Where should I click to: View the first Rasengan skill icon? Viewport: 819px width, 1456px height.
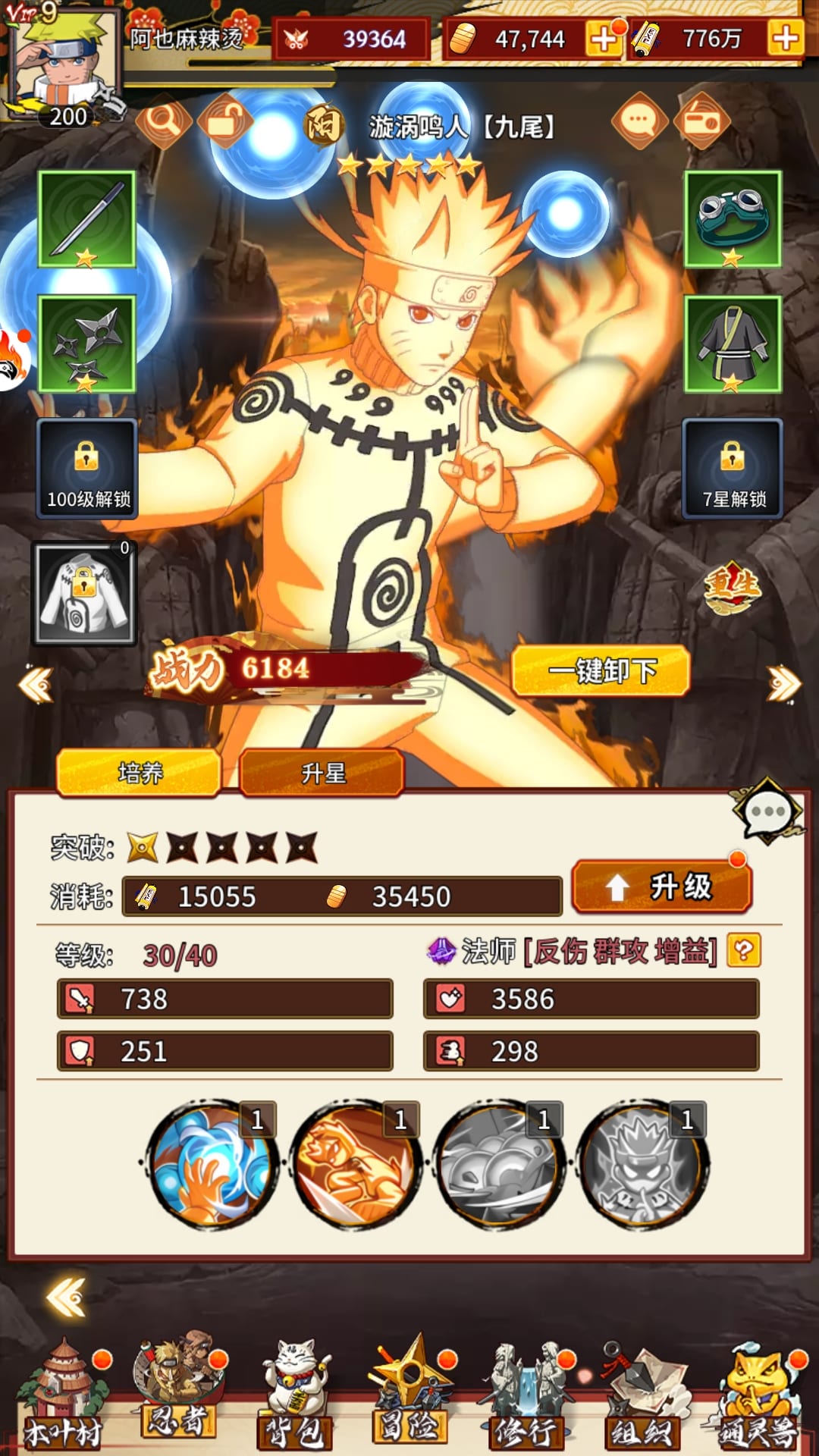pyautogui.click(x=210, y=1163)
